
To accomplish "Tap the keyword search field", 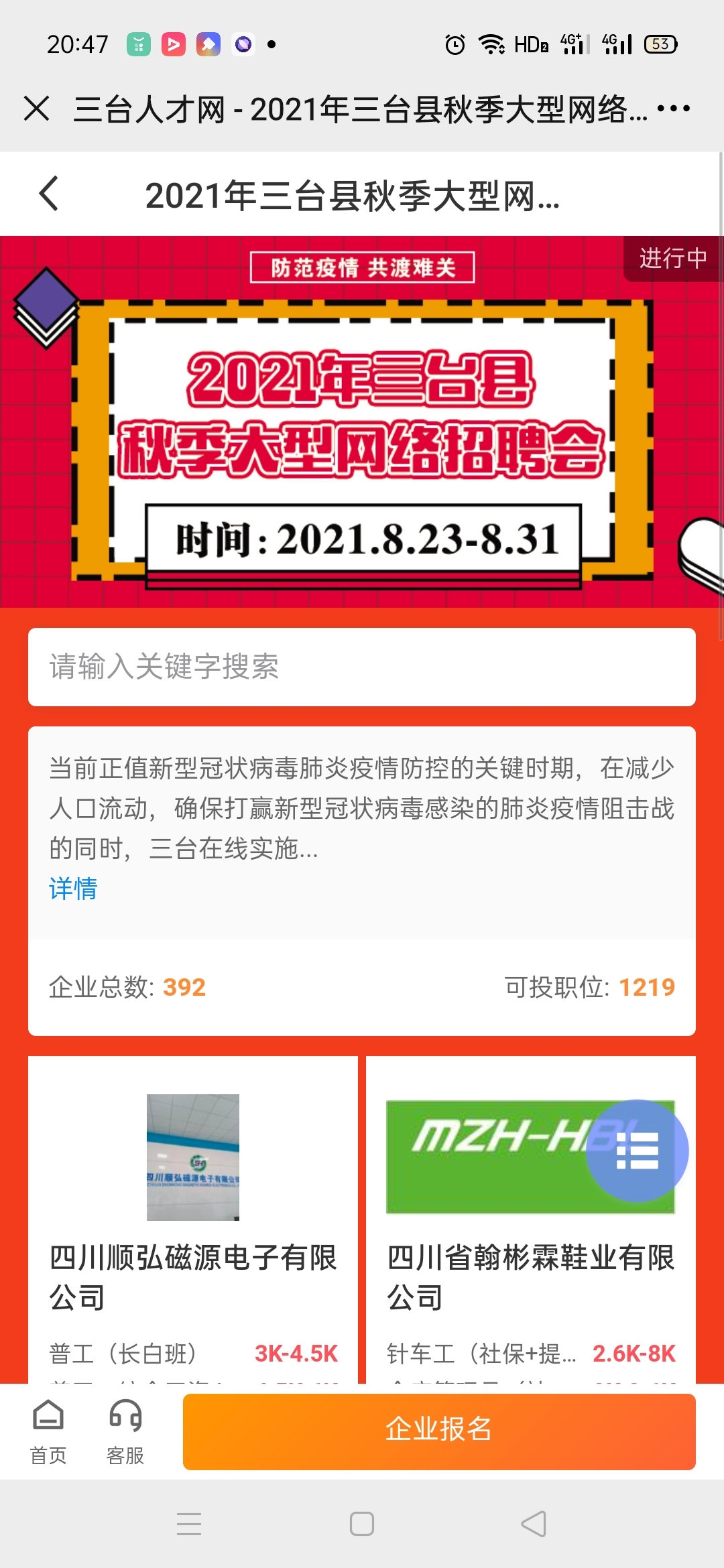I will click(362, 667).
